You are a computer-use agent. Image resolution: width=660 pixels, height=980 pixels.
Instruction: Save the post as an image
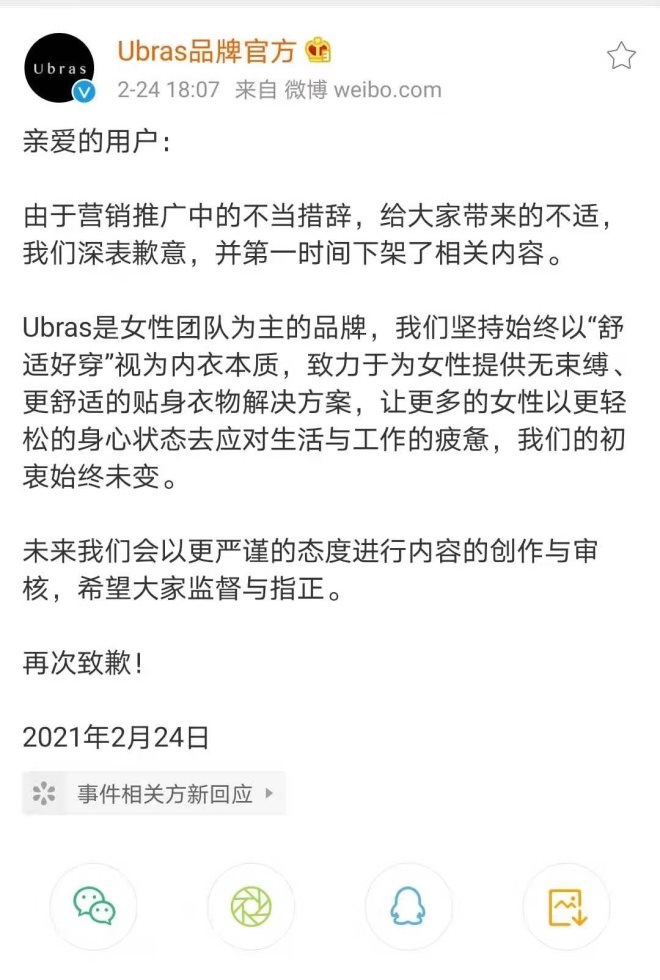(565, 906)
